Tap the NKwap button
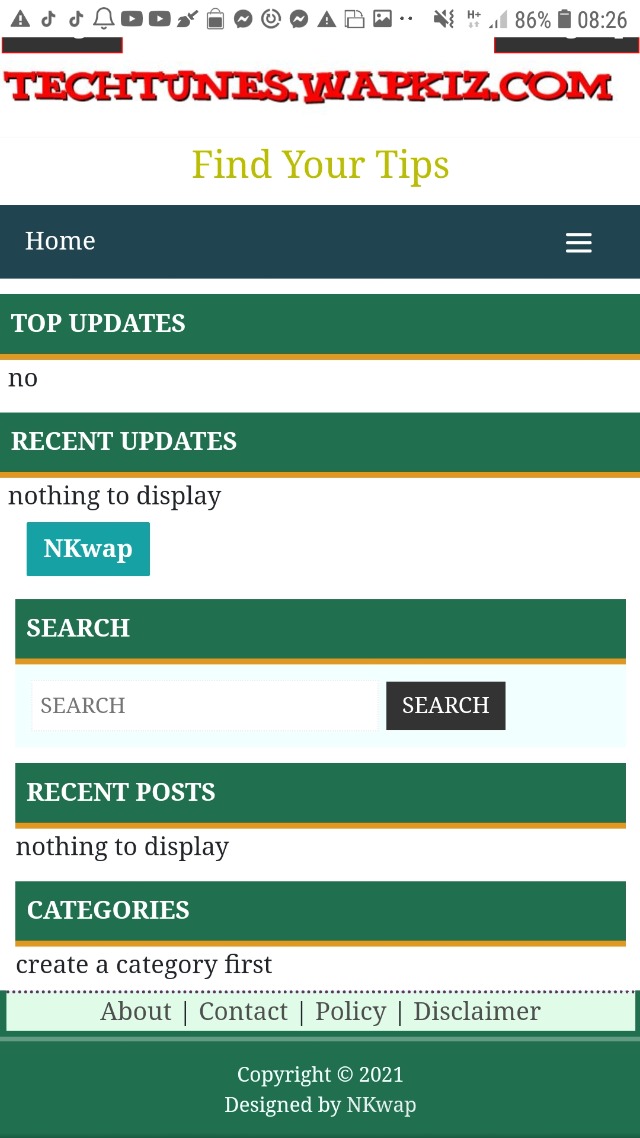 (88, 549)
